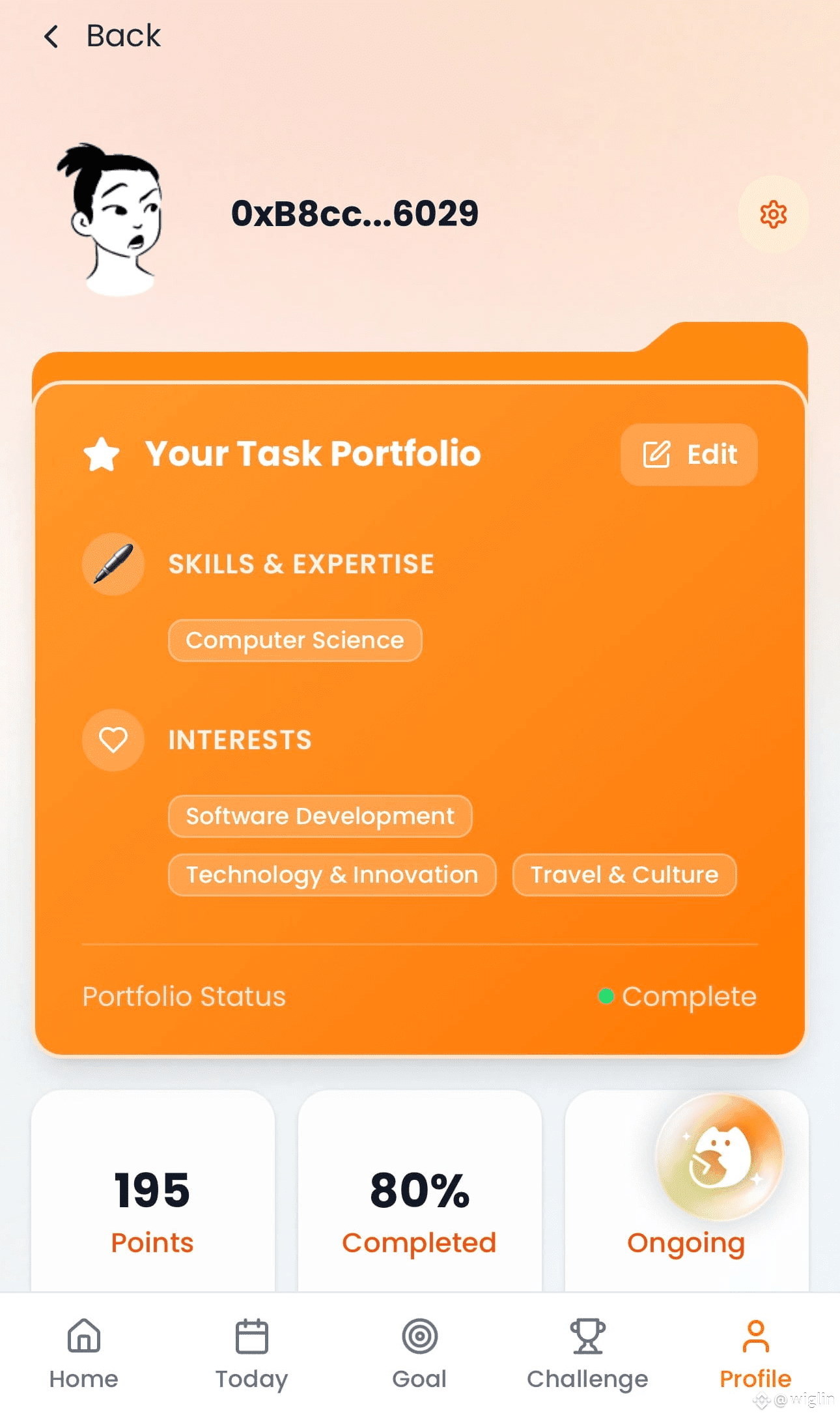Open the 195 Points card
840x1417 pixels.
(152, 1192)
